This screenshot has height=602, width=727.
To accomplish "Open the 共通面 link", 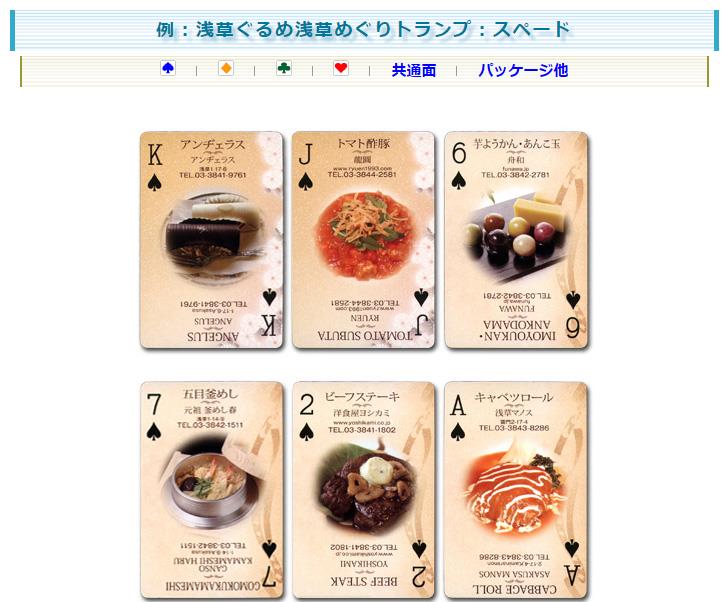I will [x=413, y=70].
